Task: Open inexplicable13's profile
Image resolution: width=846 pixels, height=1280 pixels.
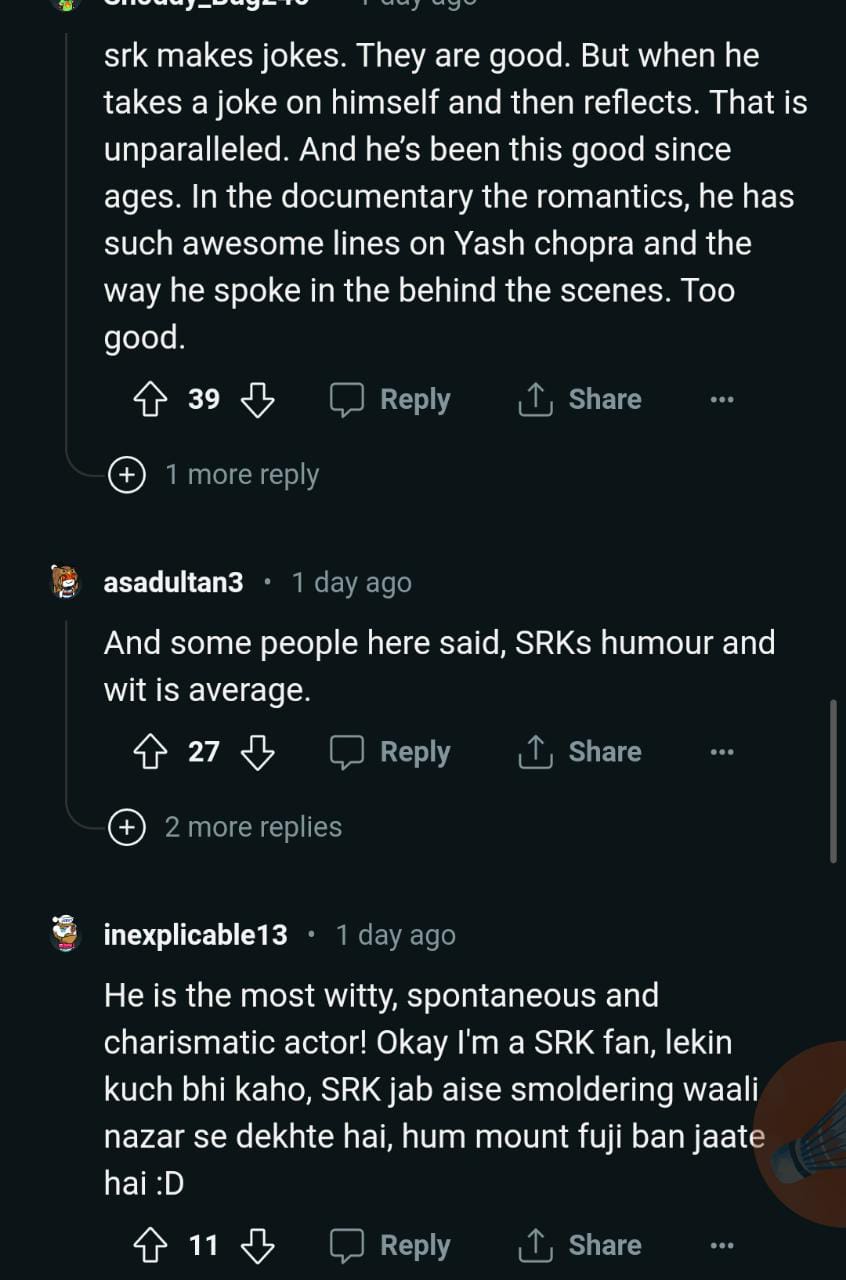Action: (195, 935)
